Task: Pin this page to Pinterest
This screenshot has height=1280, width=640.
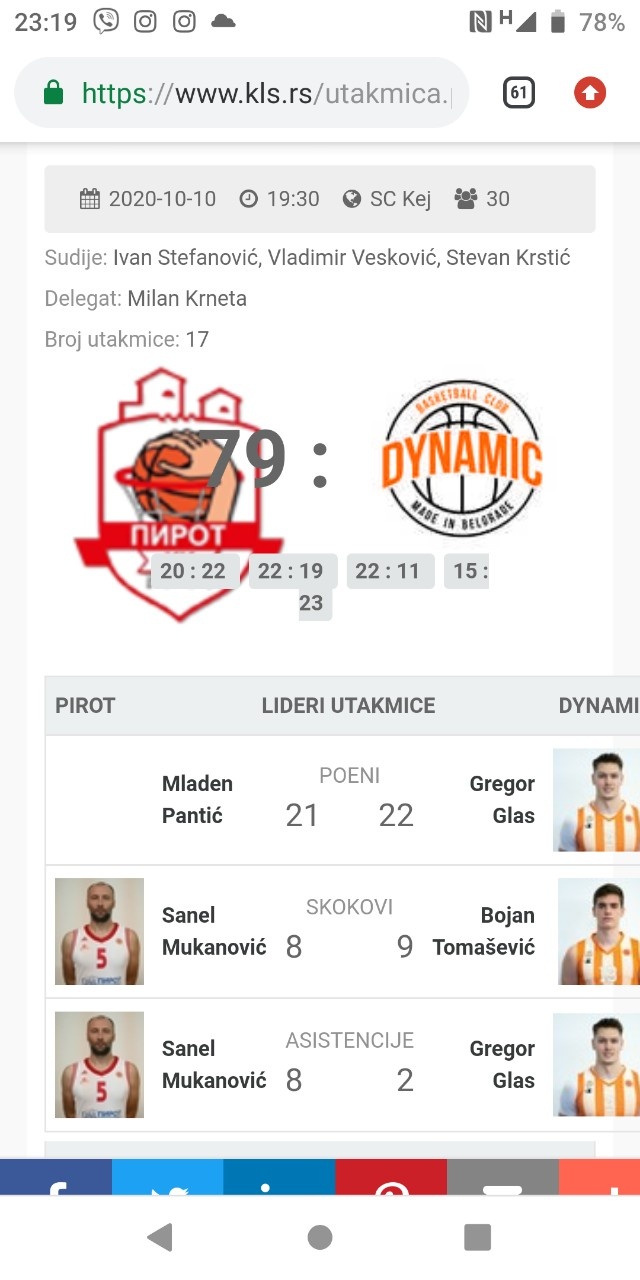Action: [390, 1180]
